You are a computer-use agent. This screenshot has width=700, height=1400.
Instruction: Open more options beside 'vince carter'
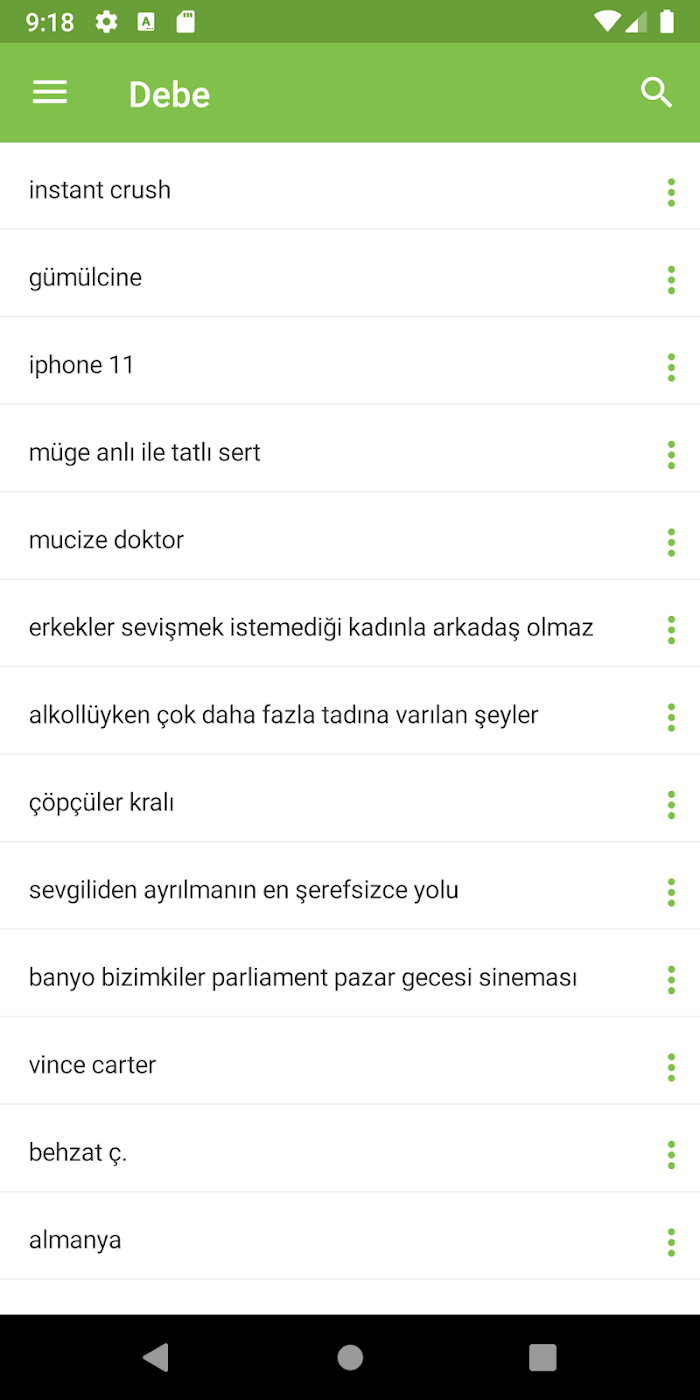671,1068
